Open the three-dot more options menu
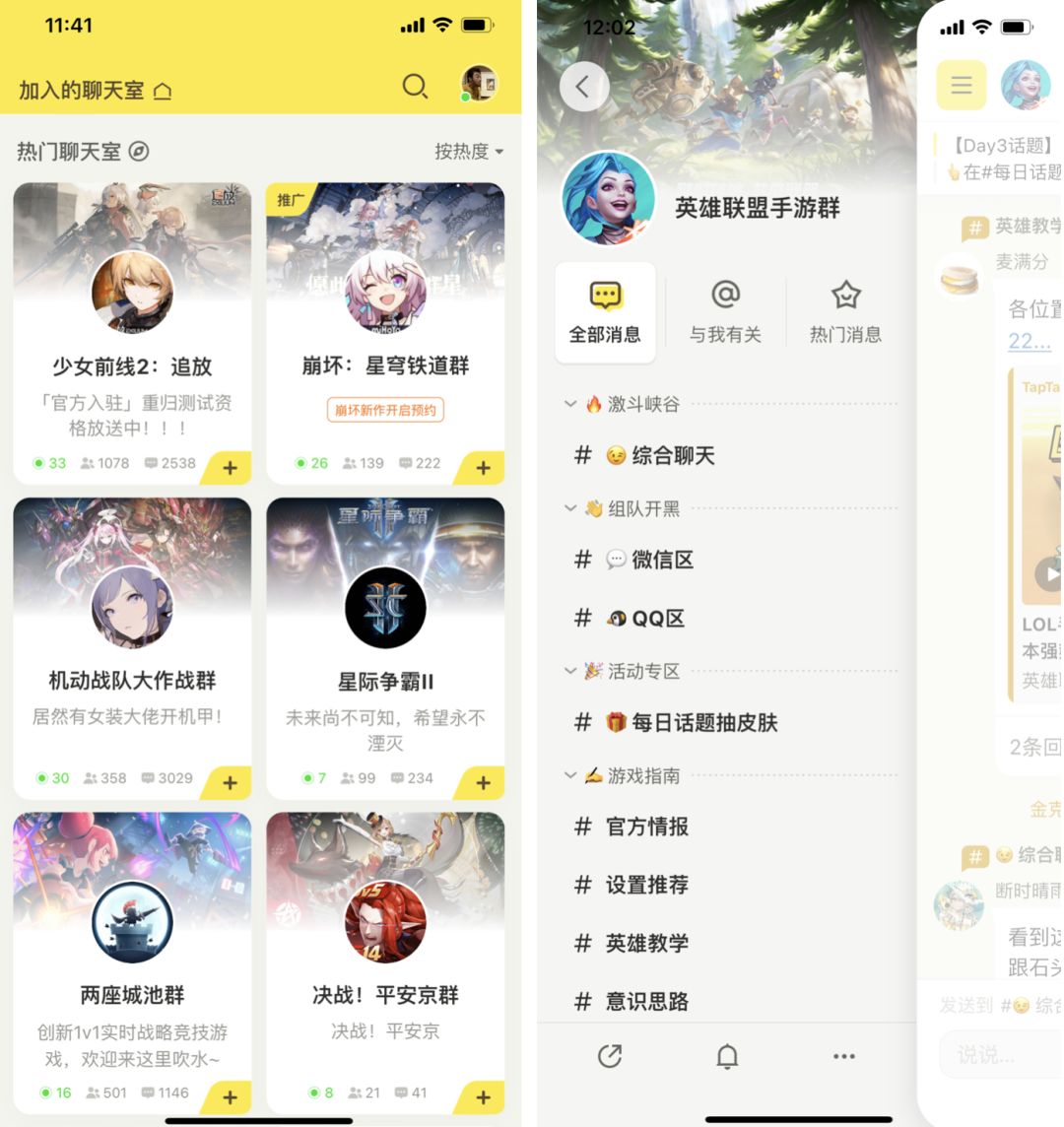This screenshot has width=1064, height=1127. 844,1056
